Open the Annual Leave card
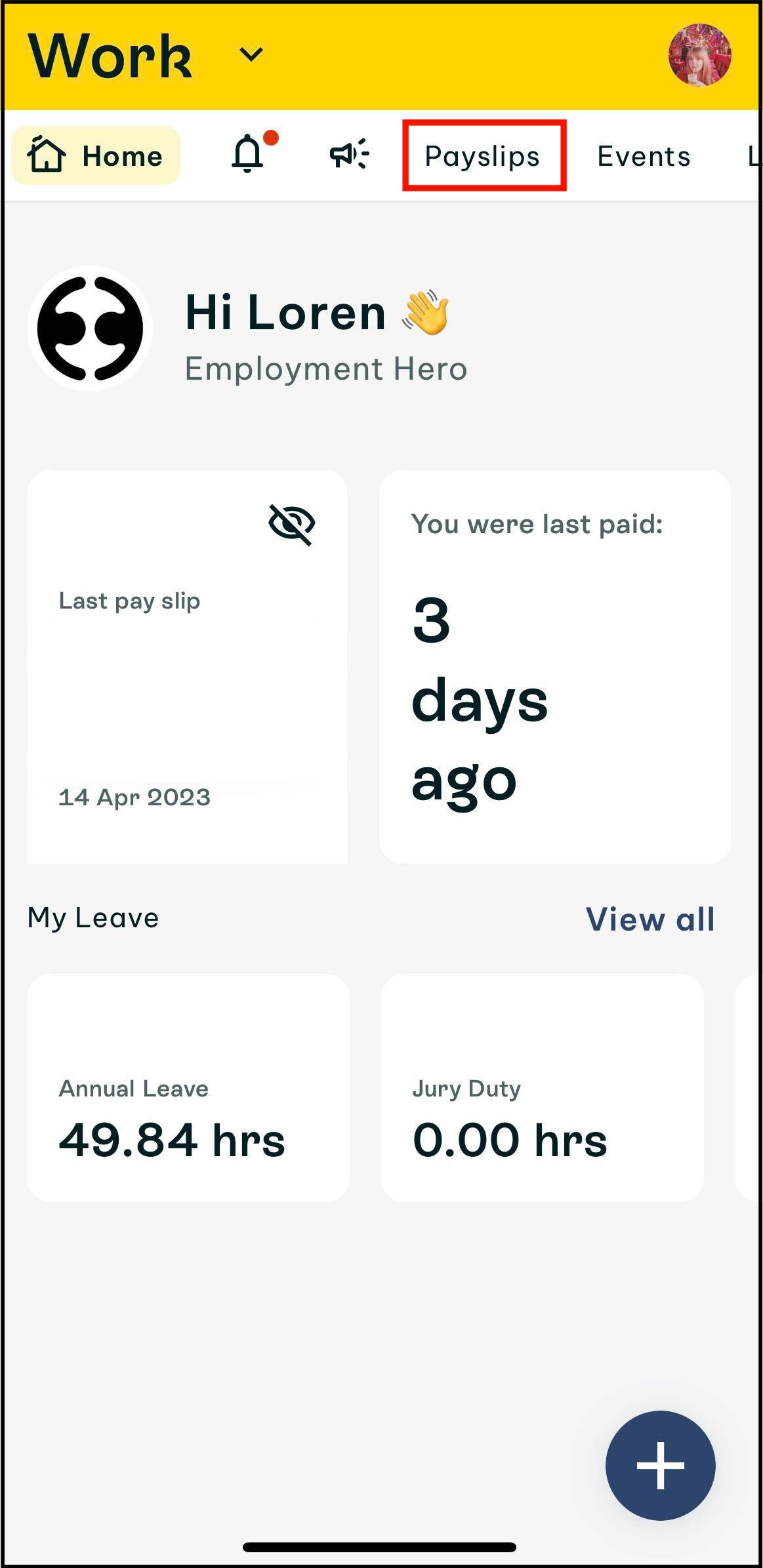Screen dimensions: 763x1568 188,1087
